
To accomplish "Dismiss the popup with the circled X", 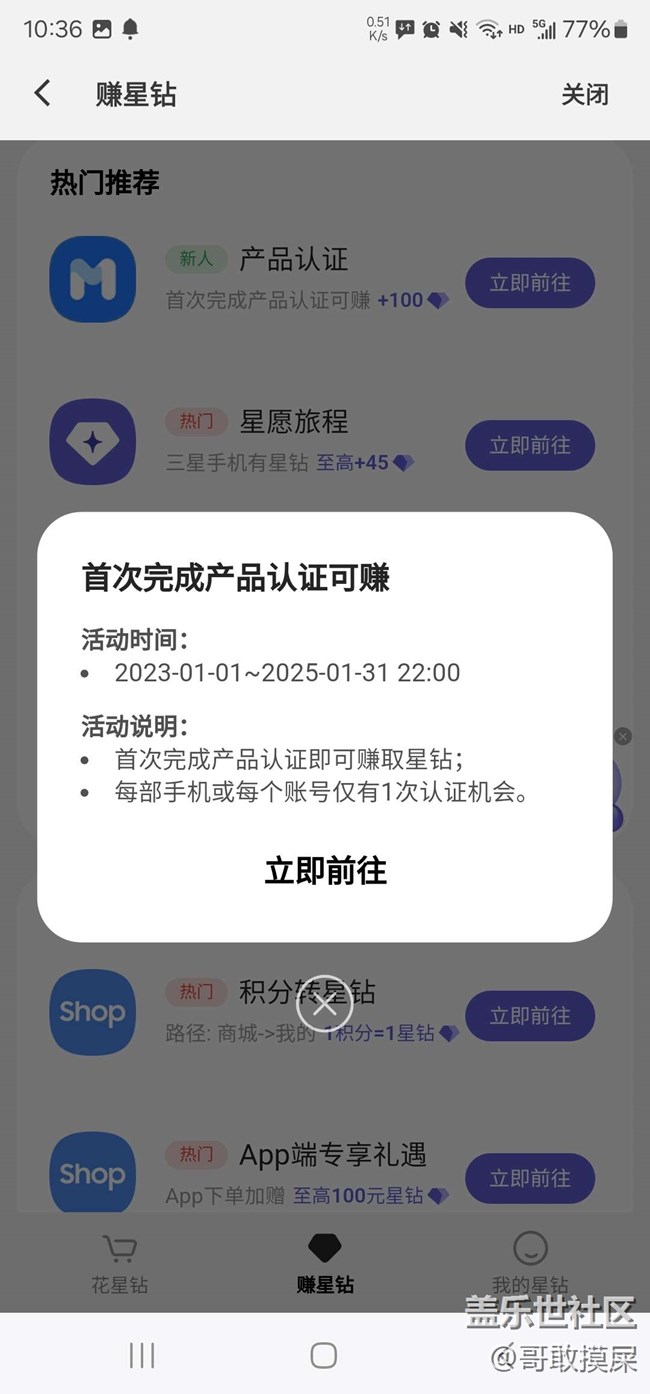I will (x=325, y=1003).
